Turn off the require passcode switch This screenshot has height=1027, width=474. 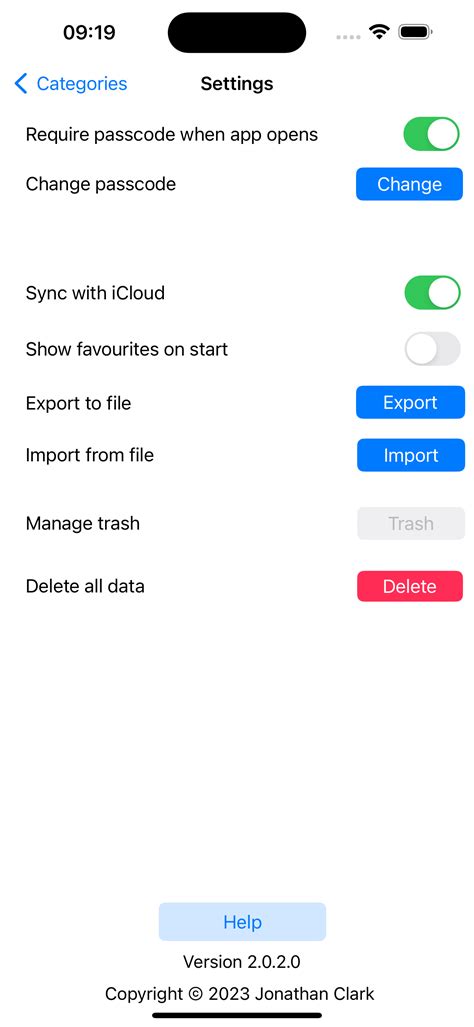click(x=432, y=134)
